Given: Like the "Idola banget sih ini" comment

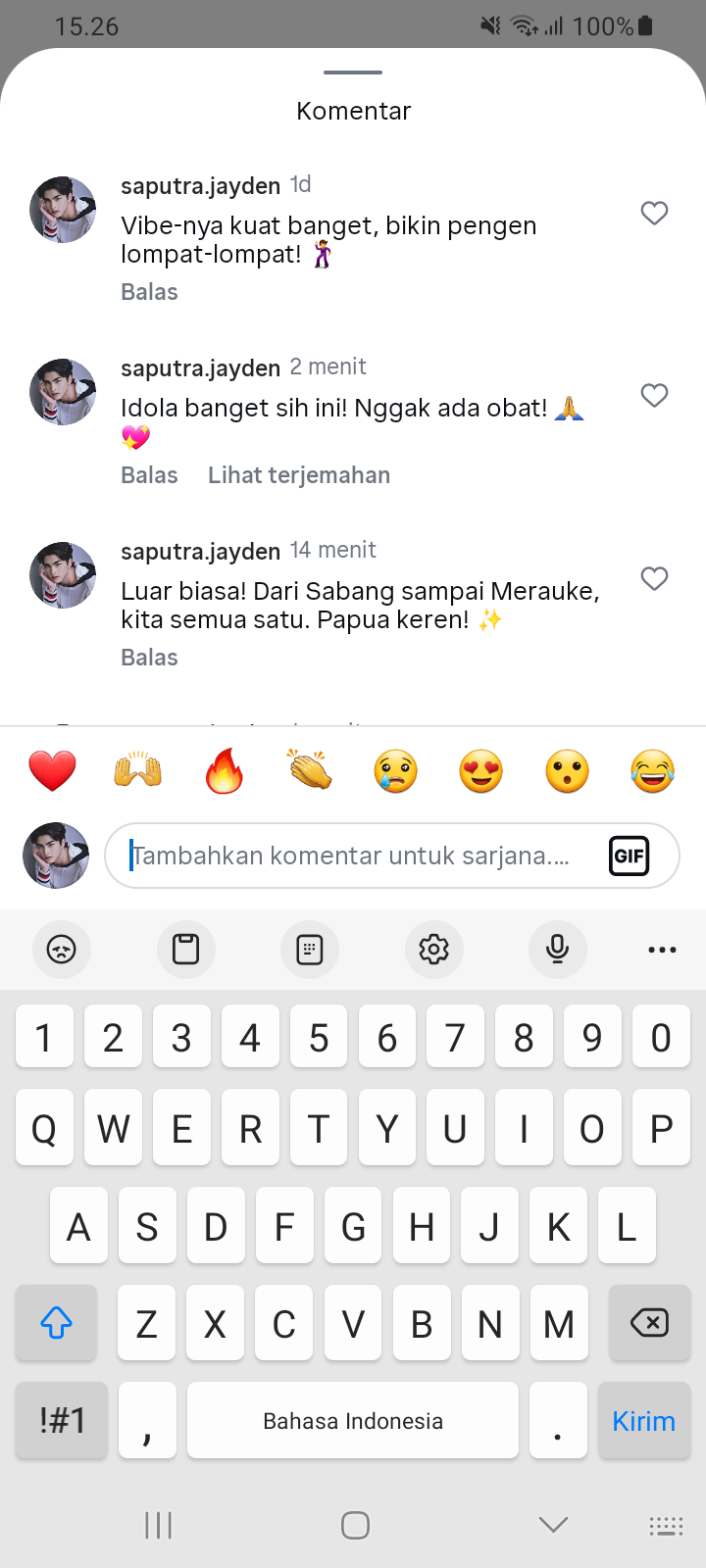Looking at the screenshot, I should [654, 395].
